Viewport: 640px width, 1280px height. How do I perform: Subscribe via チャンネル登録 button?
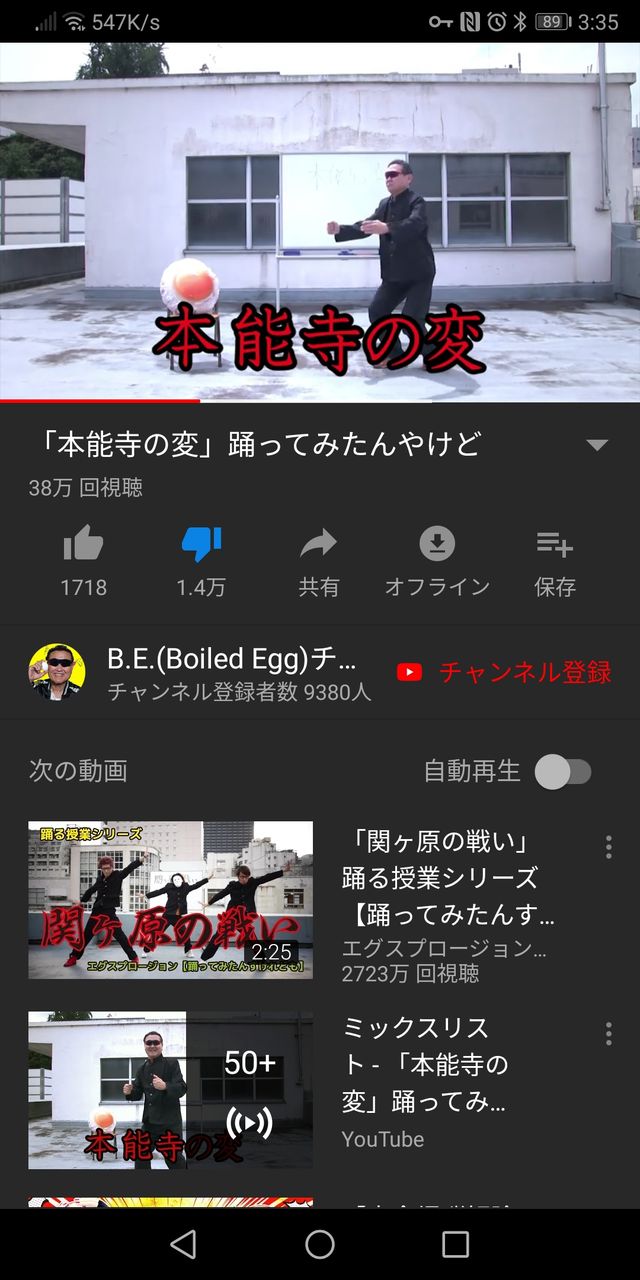tap(504, 672)
